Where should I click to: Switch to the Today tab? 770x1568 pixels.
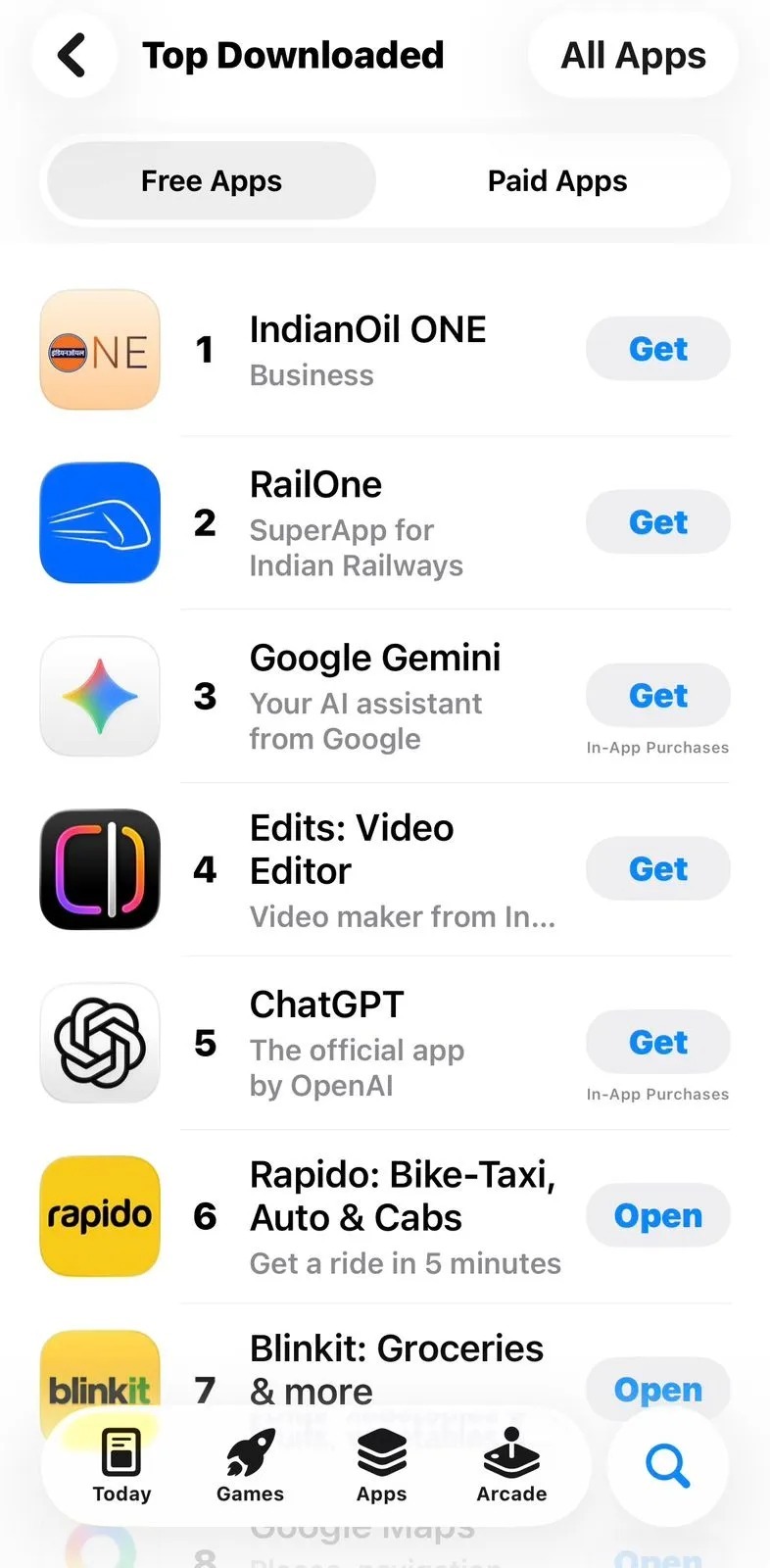point(121,1466)
